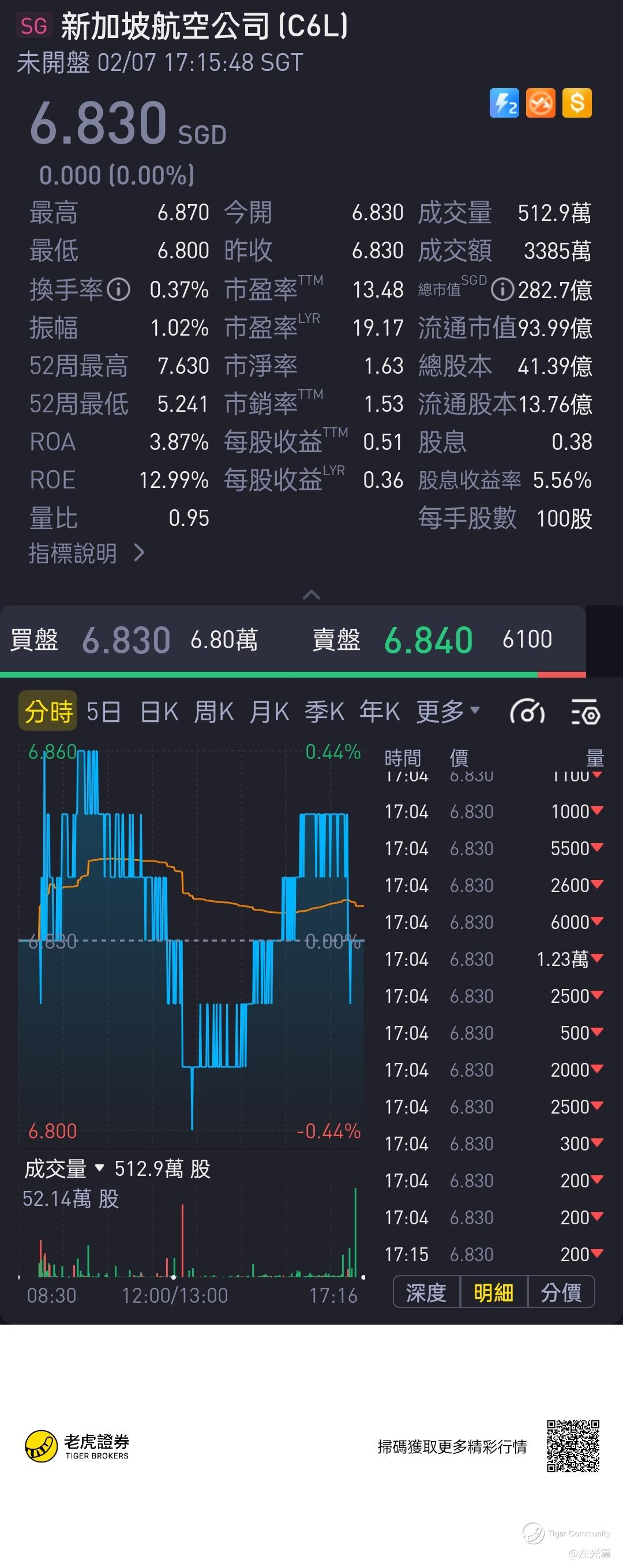
Task: View the 年K chart
Action: 380,712
